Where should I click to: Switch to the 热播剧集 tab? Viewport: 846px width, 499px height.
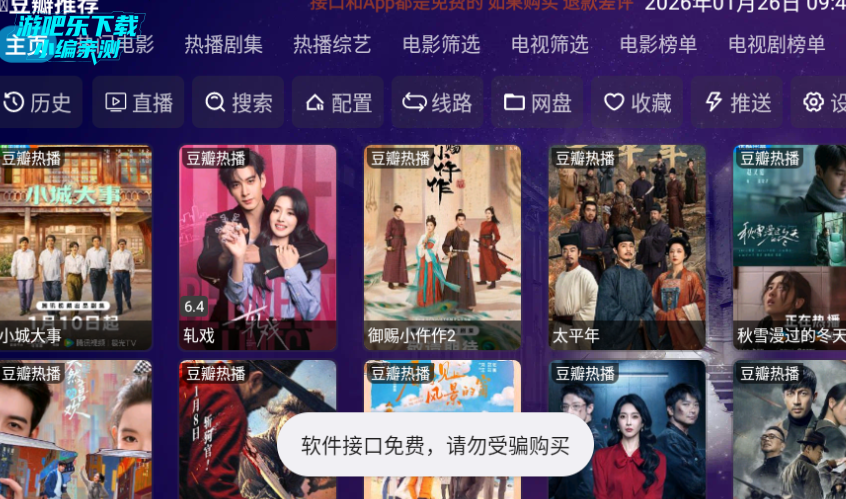click(x=224, y=45)
